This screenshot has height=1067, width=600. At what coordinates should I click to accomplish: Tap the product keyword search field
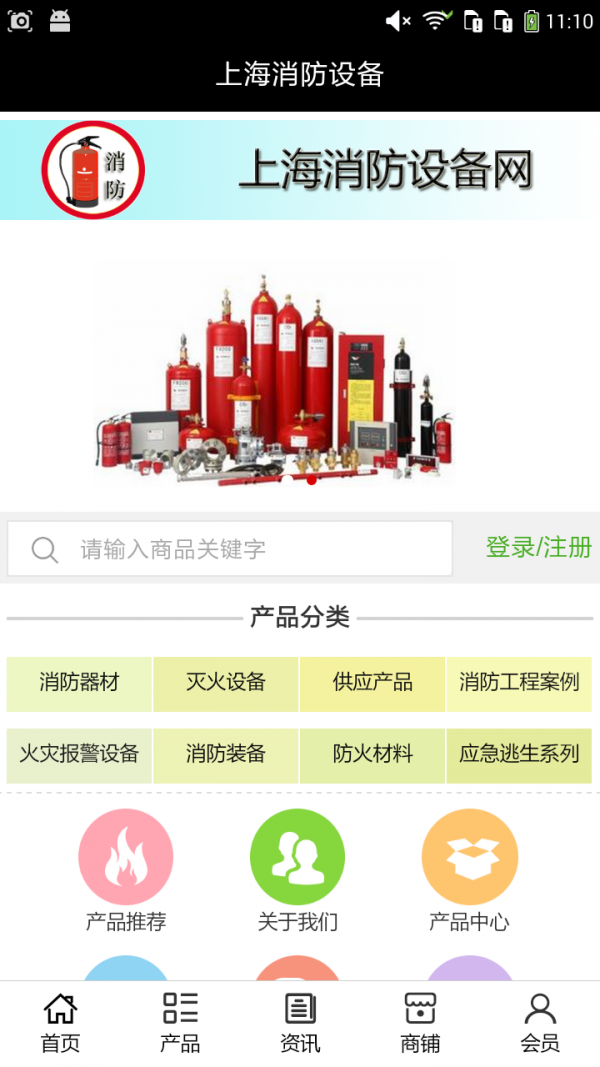pos(230,549)
